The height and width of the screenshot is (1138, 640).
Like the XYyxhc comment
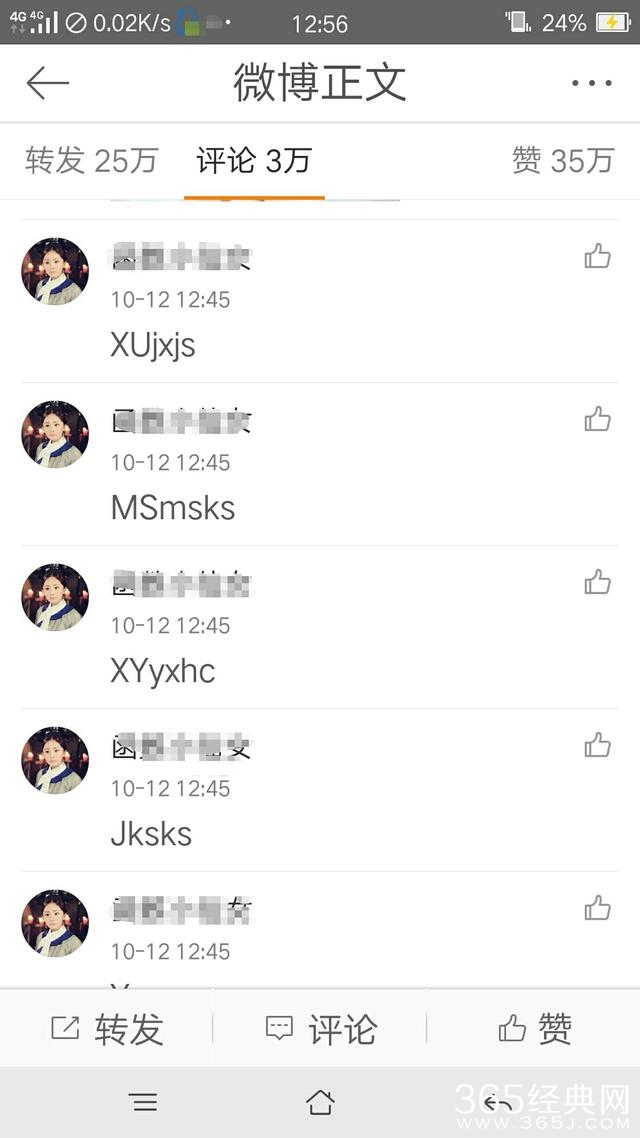point(597,582)
